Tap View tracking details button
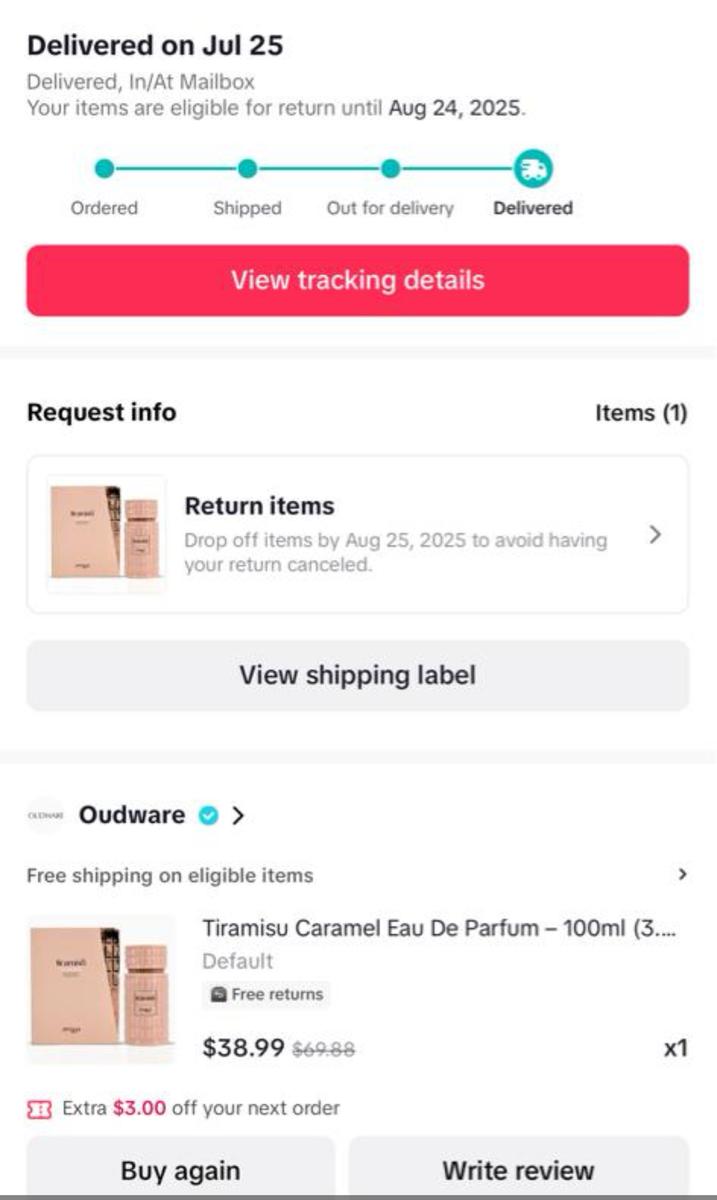 tap(357, 280)
